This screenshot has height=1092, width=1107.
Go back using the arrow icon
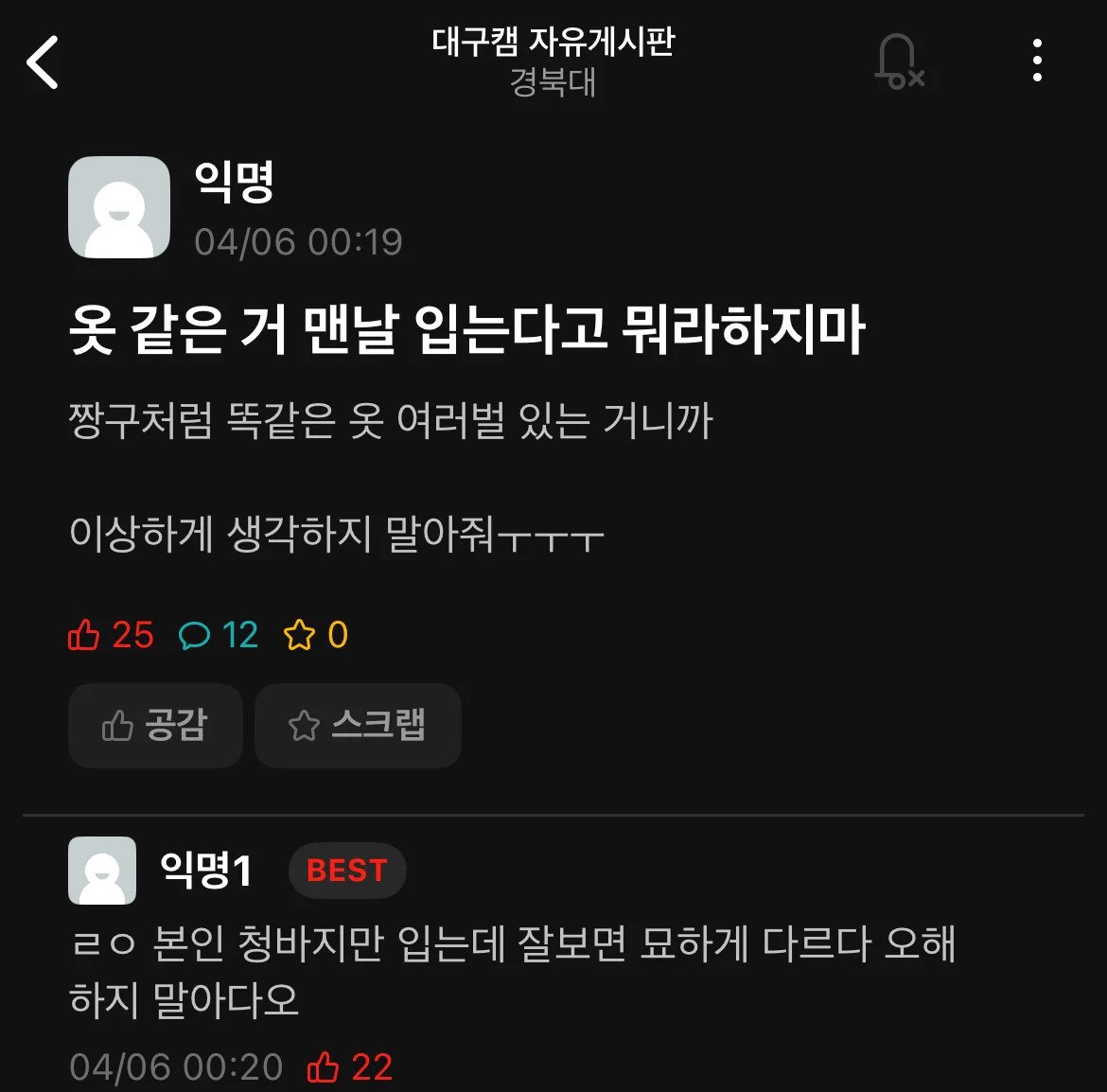coord(44,62)
